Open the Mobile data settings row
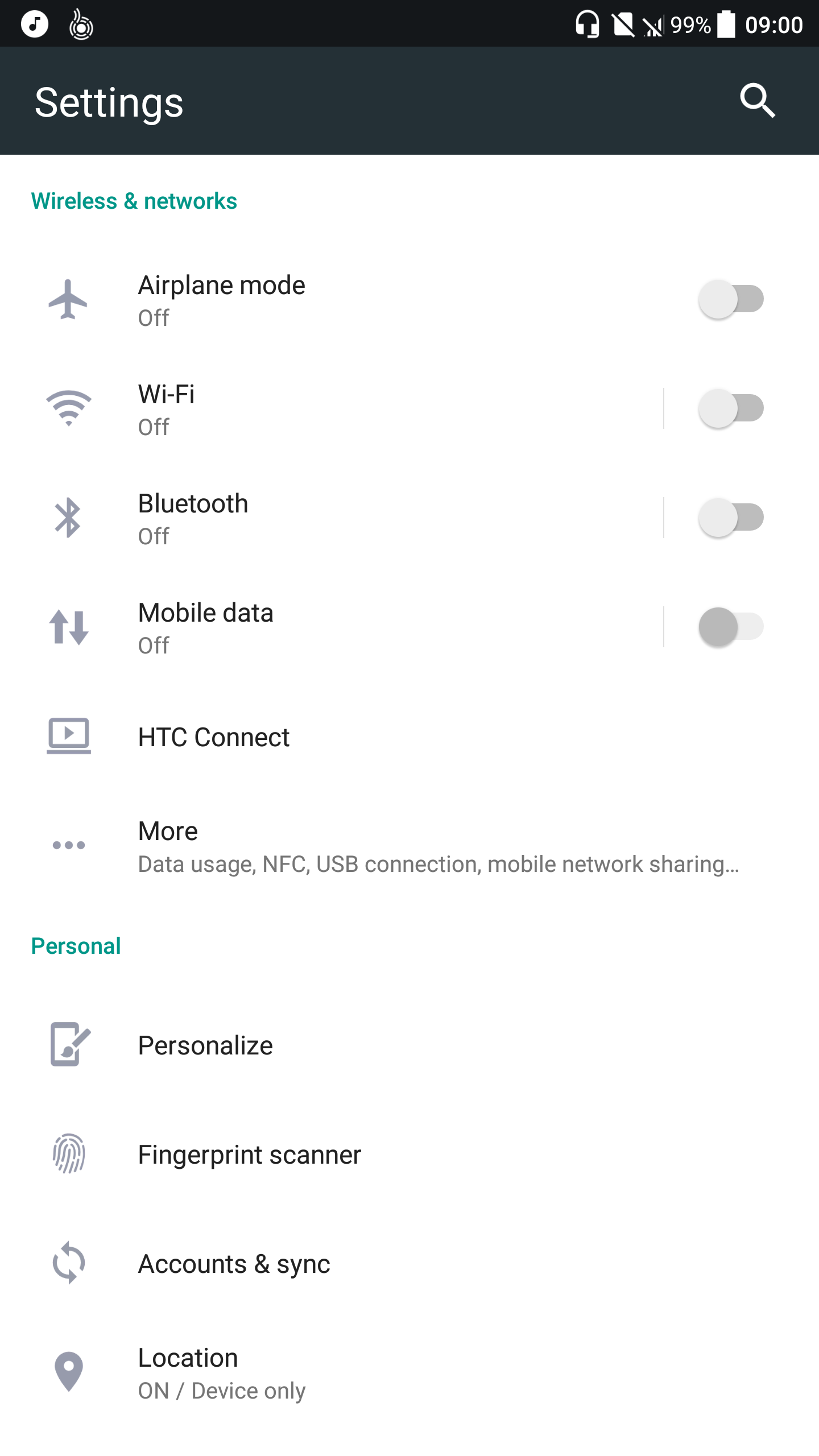This screenshot has width=819, height=1456. tap(341, 628)
